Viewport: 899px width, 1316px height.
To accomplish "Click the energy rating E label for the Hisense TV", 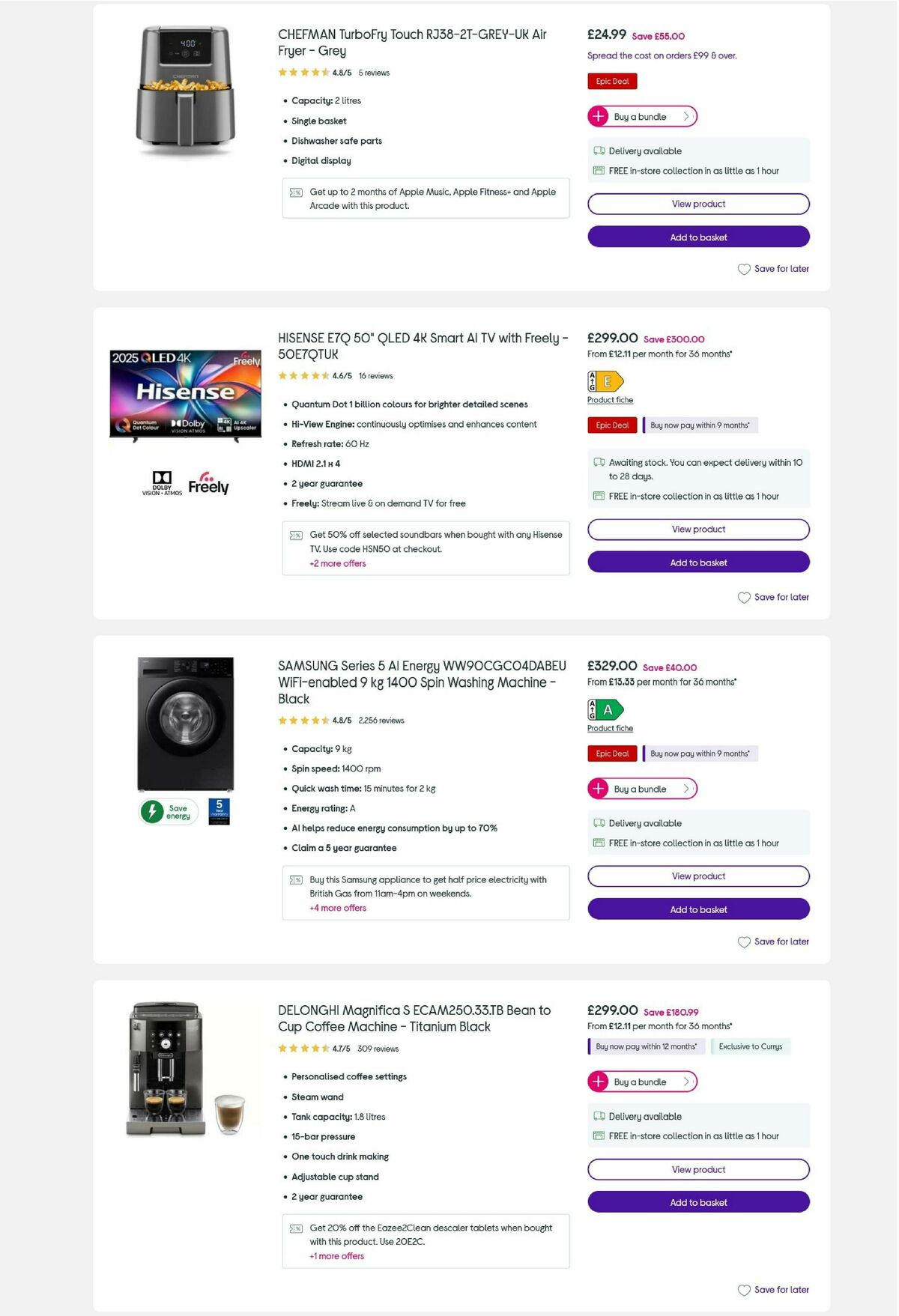I will [605, 381].
